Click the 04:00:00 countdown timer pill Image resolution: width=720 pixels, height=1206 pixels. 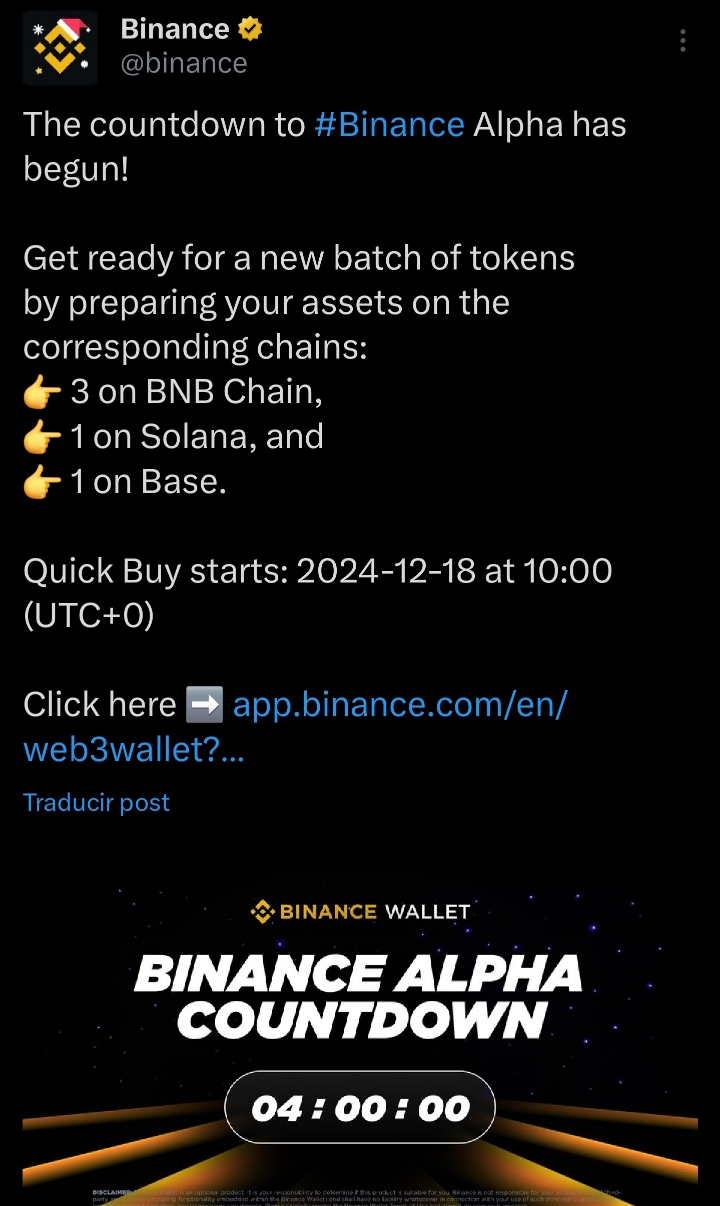(x=359, y=1107)
